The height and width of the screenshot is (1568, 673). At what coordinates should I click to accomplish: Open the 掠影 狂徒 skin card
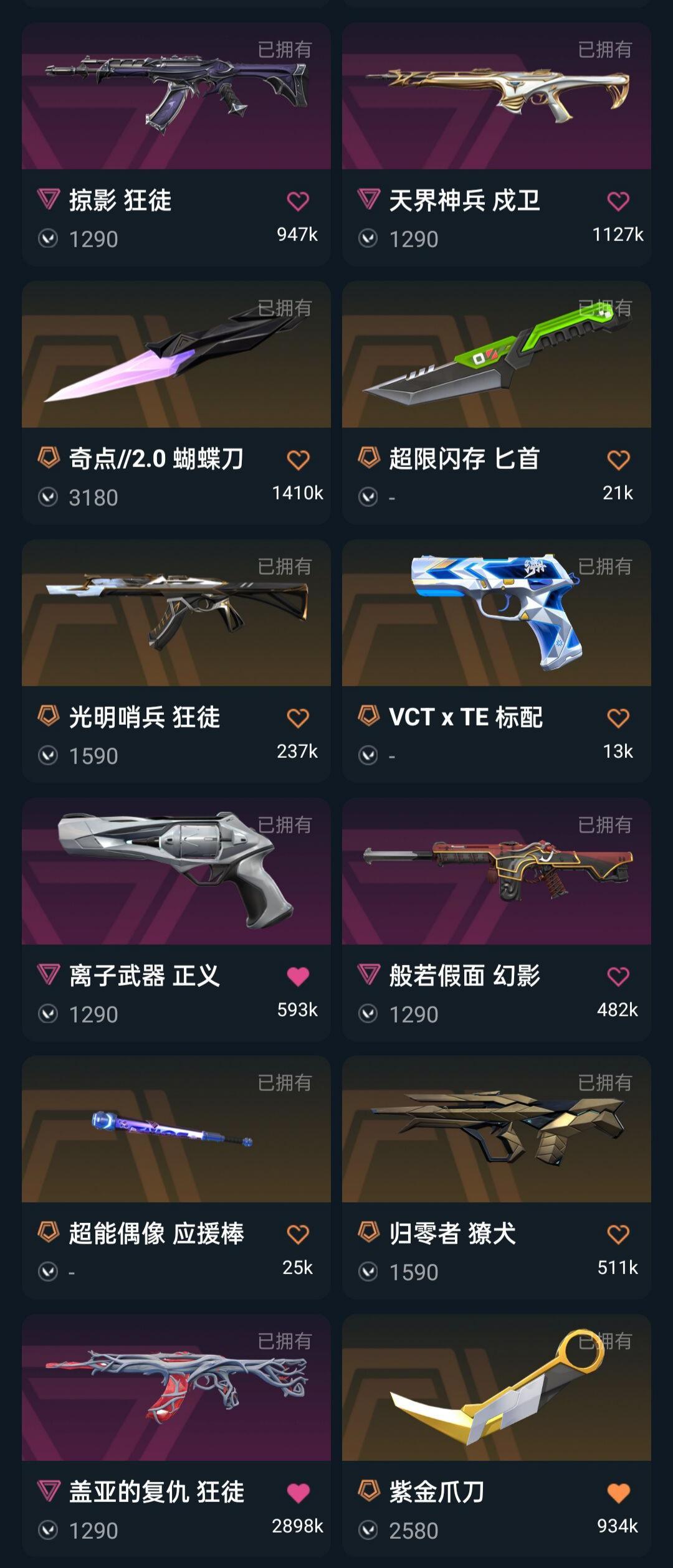click(176, 144)
